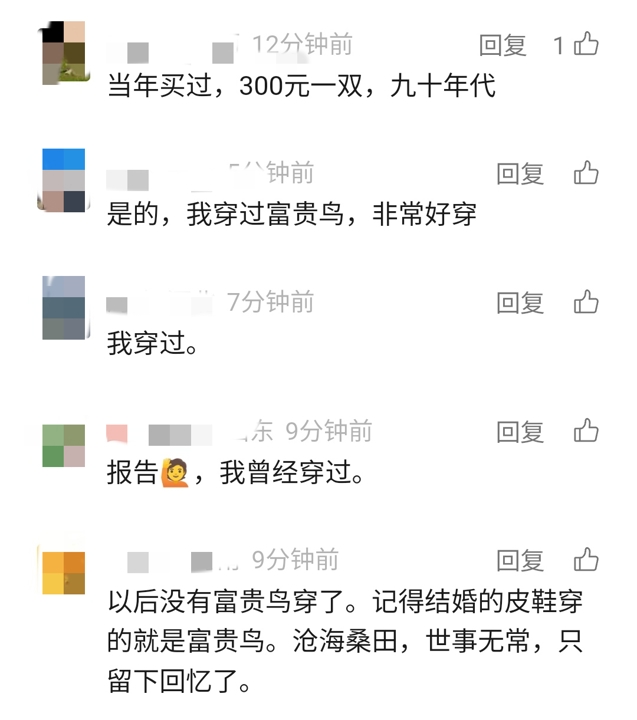Screen dimensions: 637x720
Task: Open the avatar of the "当年买过" commenter
Action: [x=64, y=52]
